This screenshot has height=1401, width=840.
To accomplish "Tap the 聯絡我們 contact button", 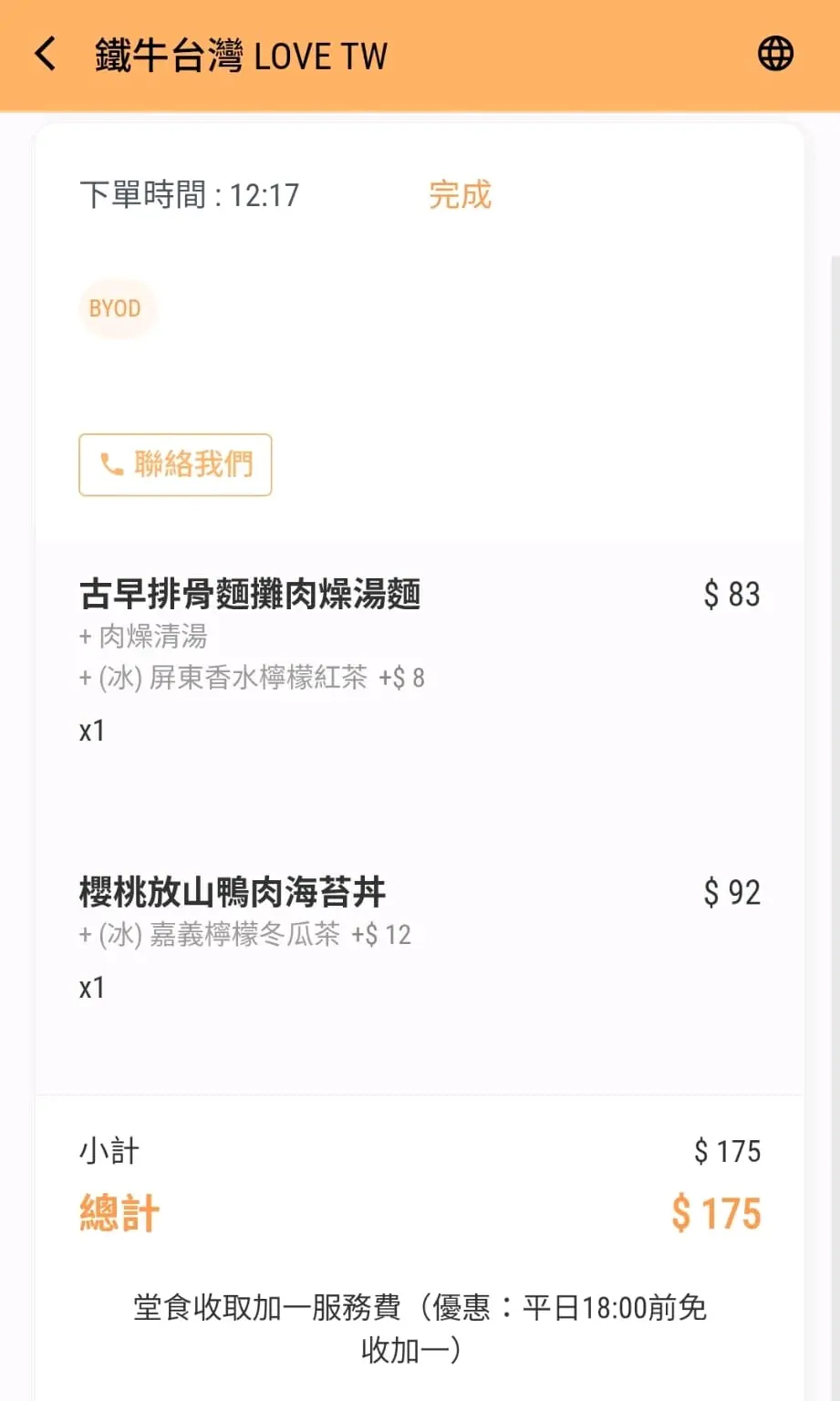I will pyautogui.click(x=175, y=465).
